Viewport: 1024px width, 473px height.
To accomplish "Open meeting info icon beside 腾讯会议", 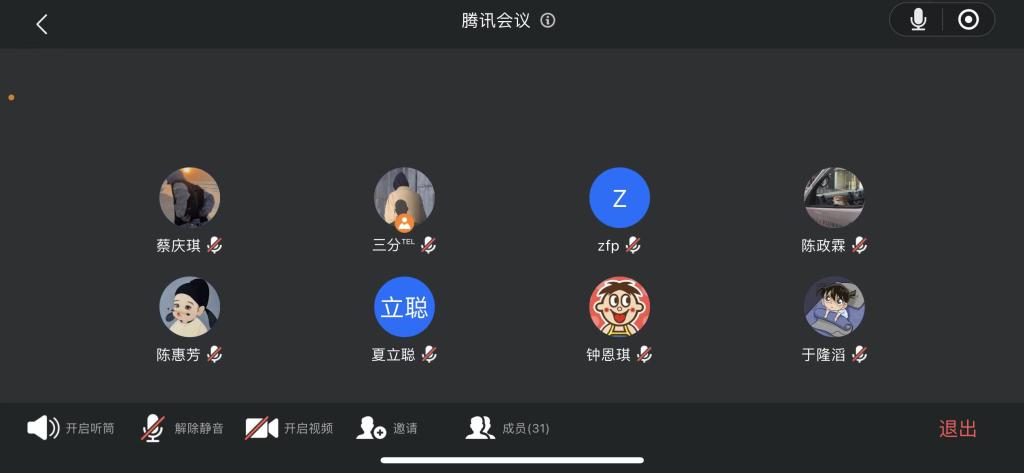I will coord(548,21).
